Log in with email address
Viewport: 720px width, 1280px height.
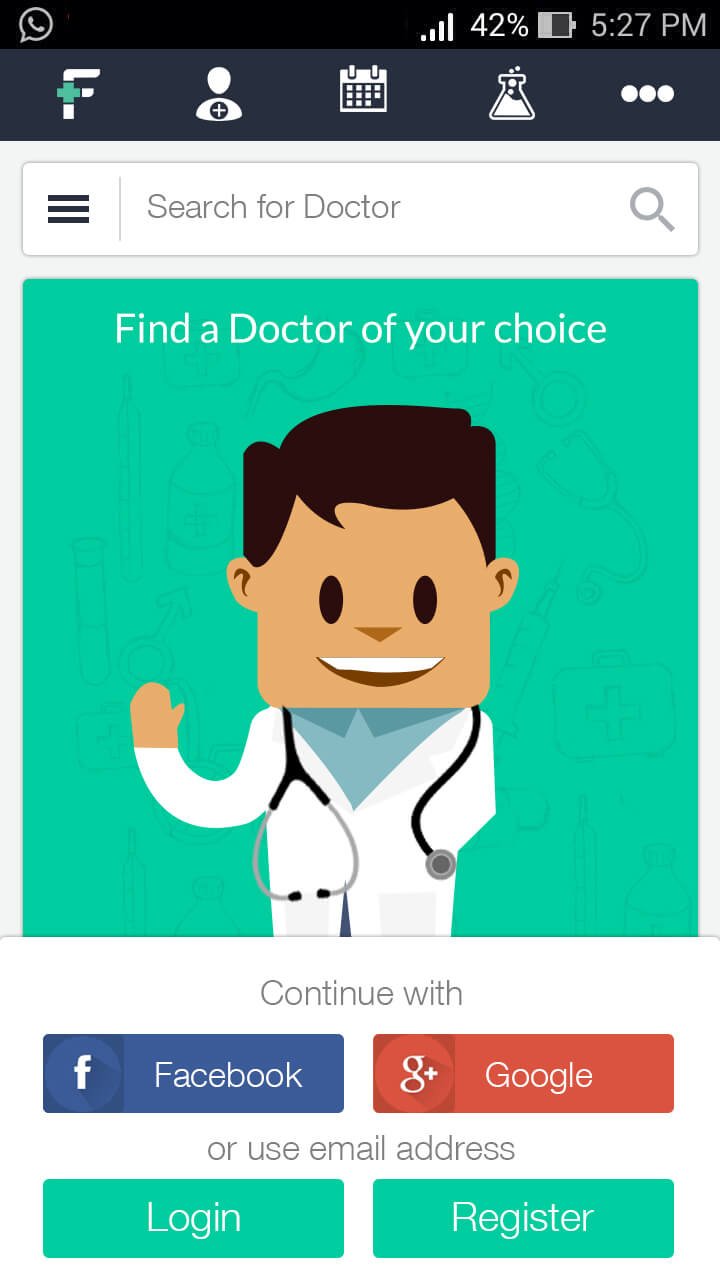point(193,1218)
